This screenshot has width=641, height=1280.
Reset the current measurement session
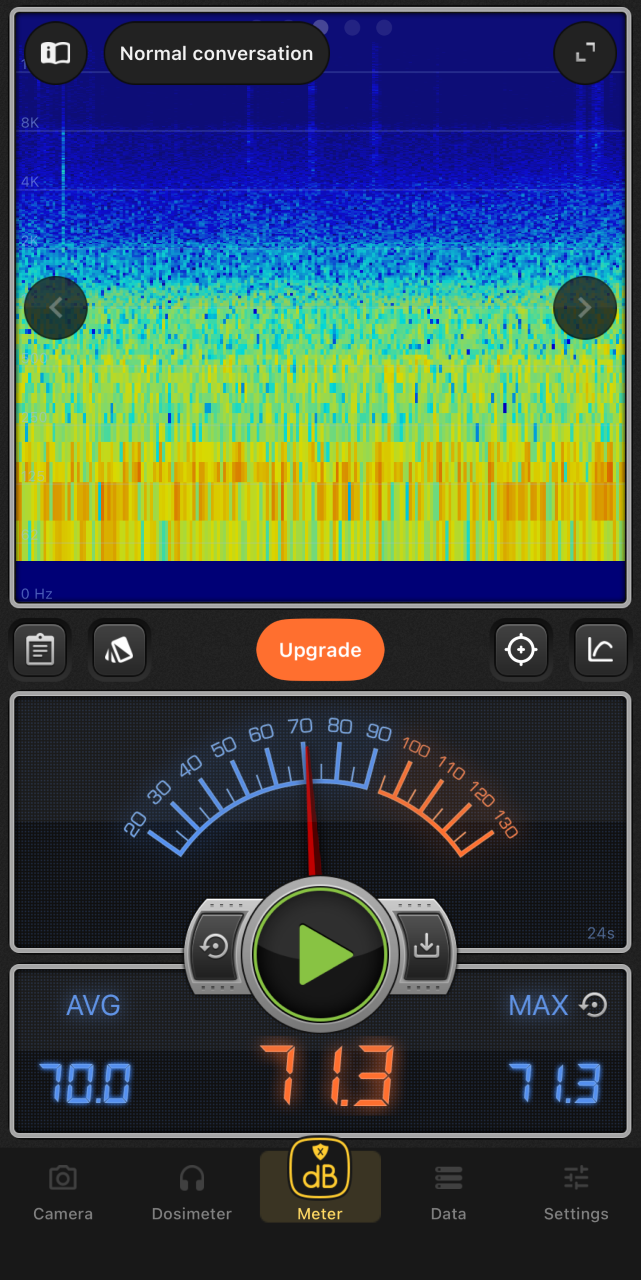(216, 946)
